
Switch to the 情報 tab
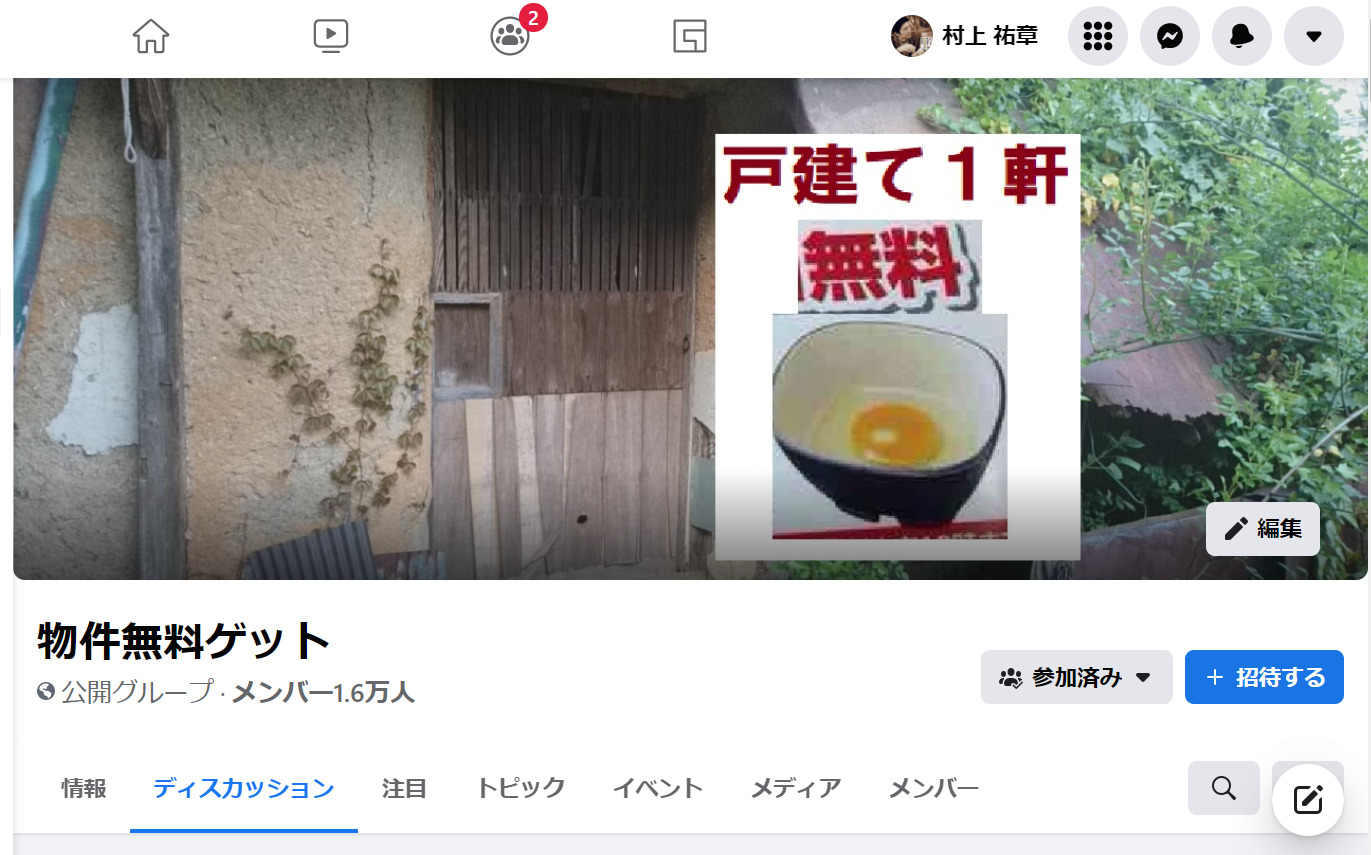(84, 788)
